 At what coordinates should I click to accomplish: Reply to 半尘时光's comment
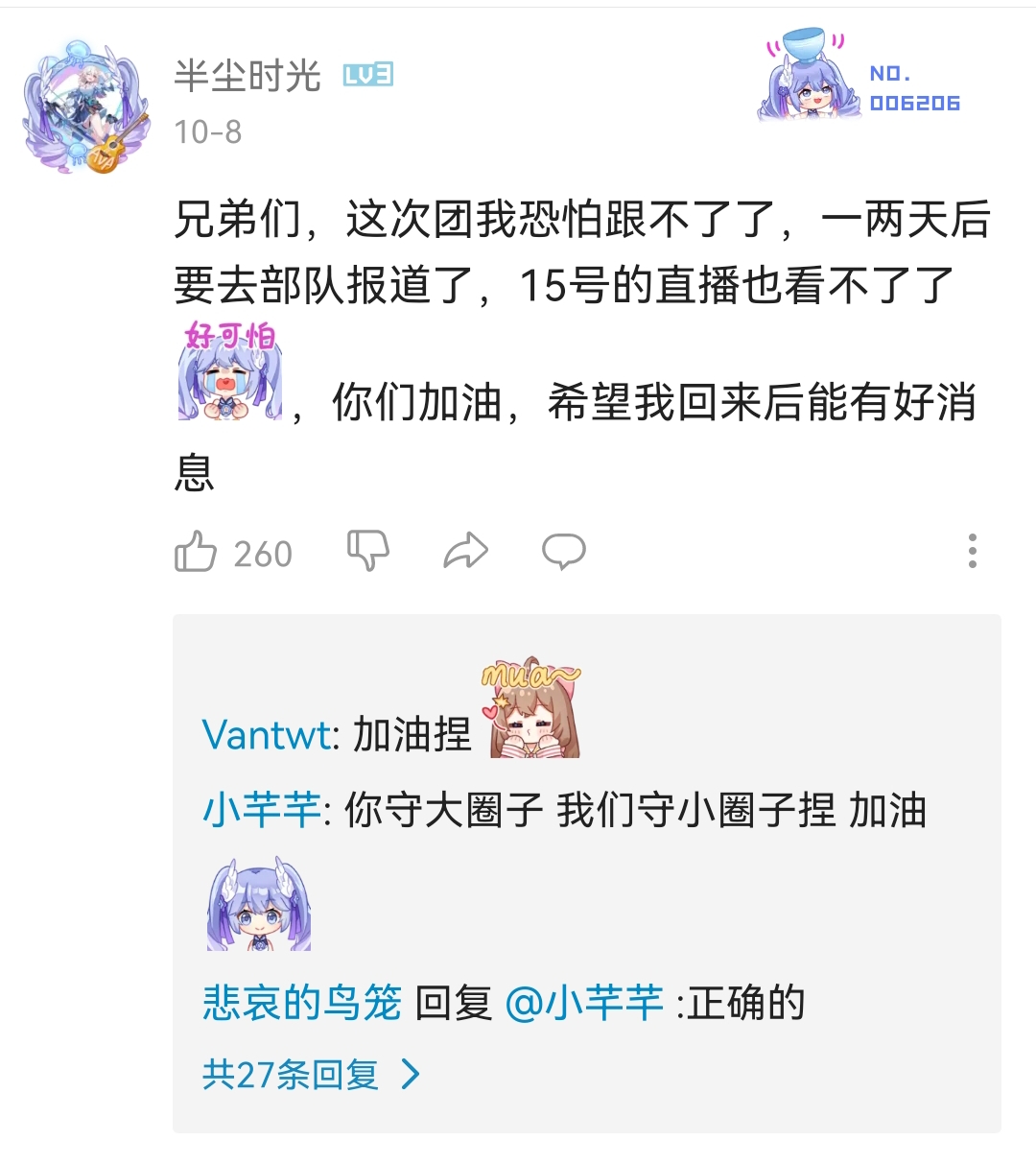pyautogui.click(x=564, y=552)
